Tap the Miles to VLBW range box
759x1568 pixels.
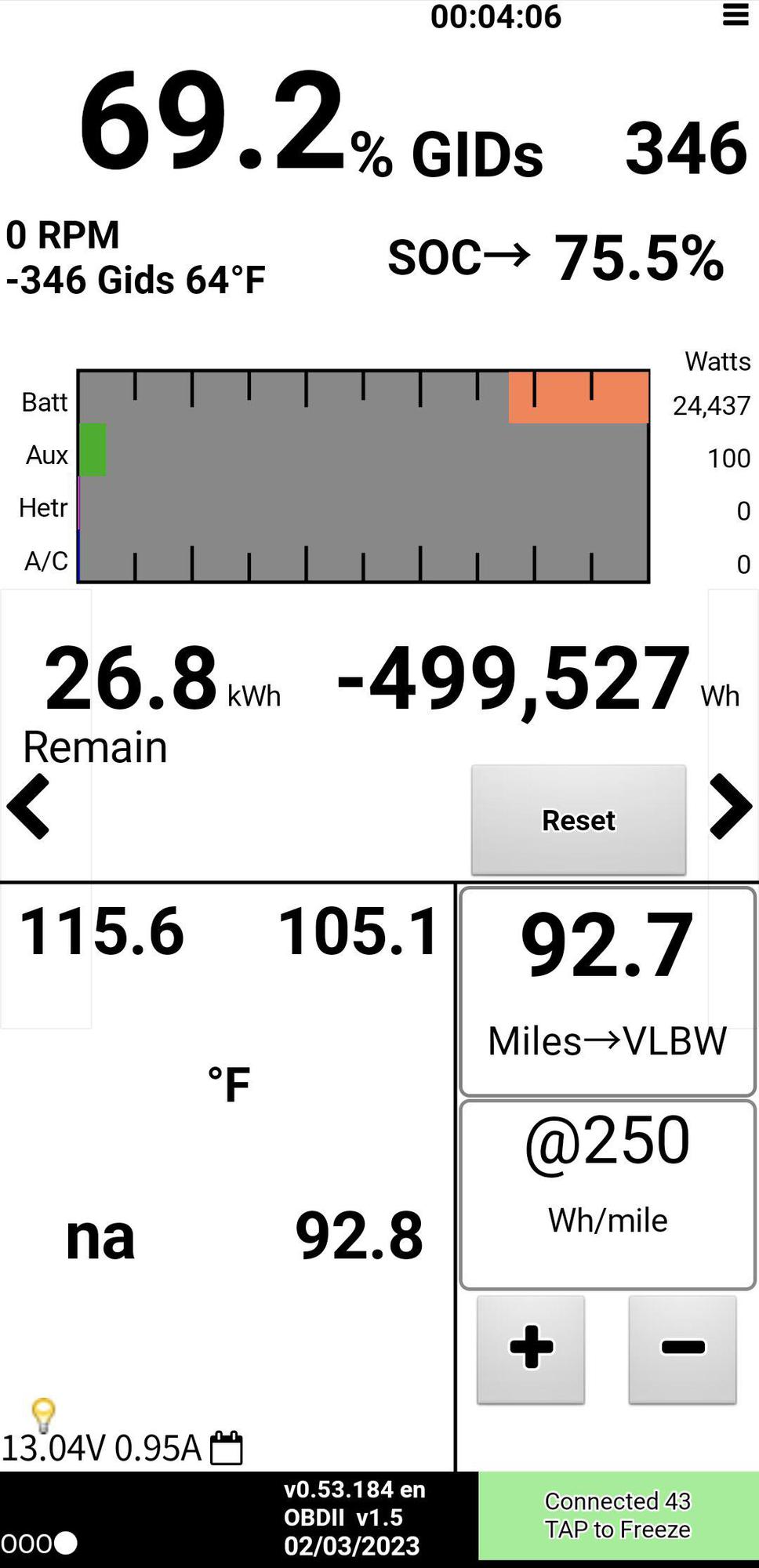point(608,991)
